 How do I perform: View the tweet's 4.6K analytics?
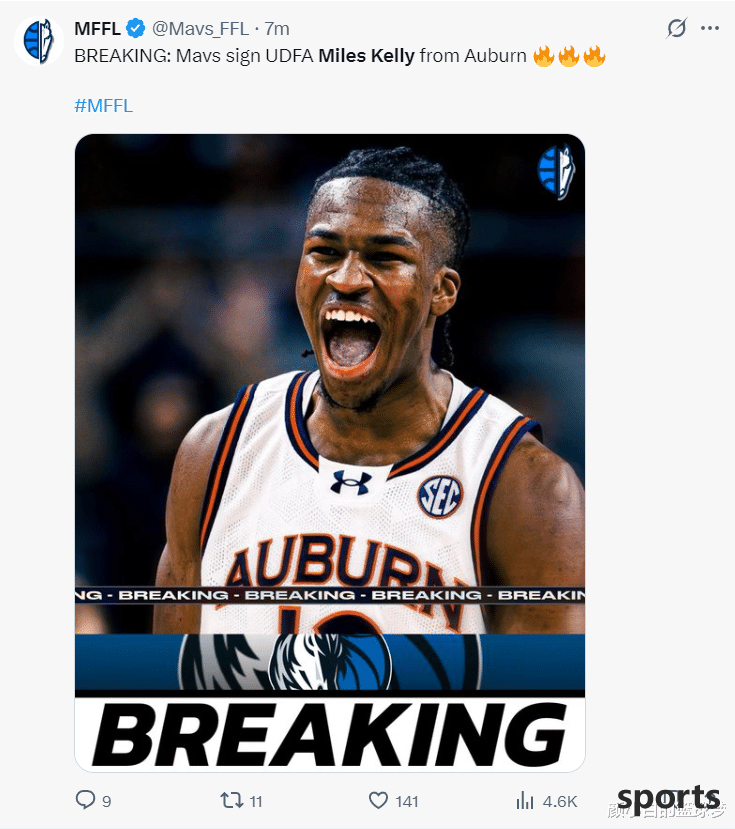[x=525, y=800]
